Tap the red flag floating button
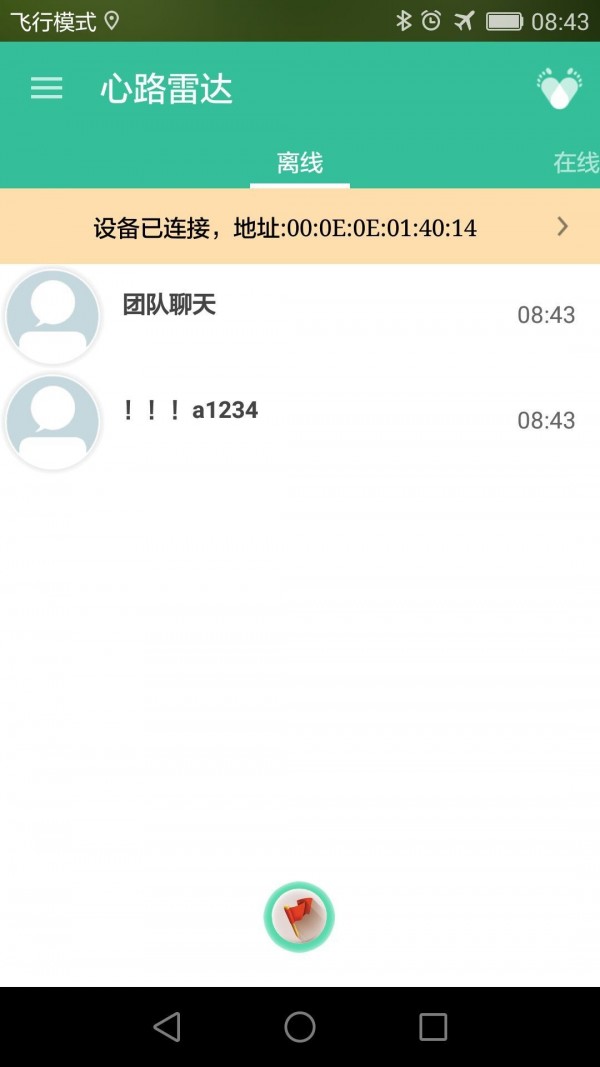Viewport: 600px width, 1067px height. point(299,917)
